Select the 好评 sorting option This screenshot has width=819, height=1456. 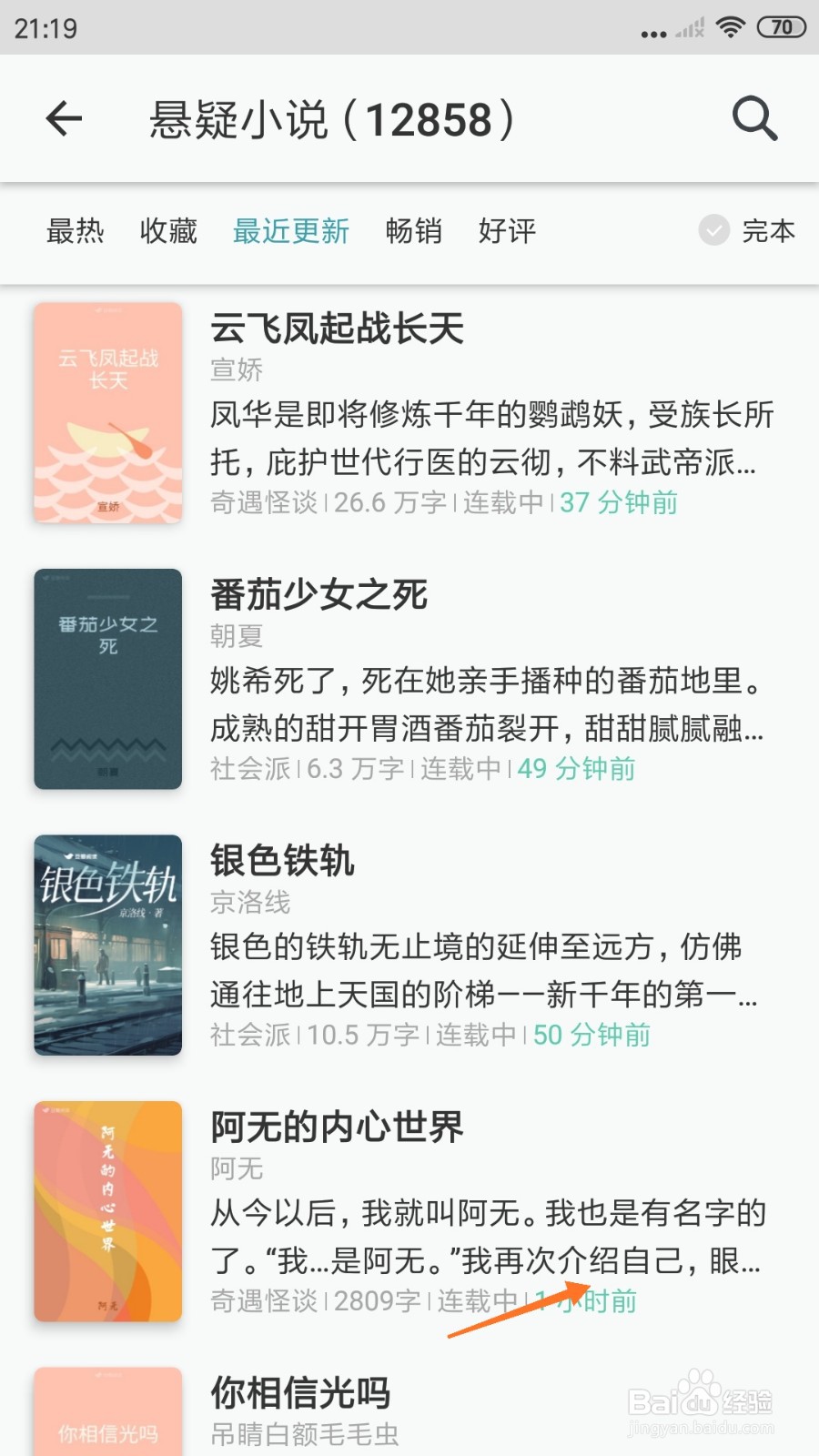click(x=507, y=232)
